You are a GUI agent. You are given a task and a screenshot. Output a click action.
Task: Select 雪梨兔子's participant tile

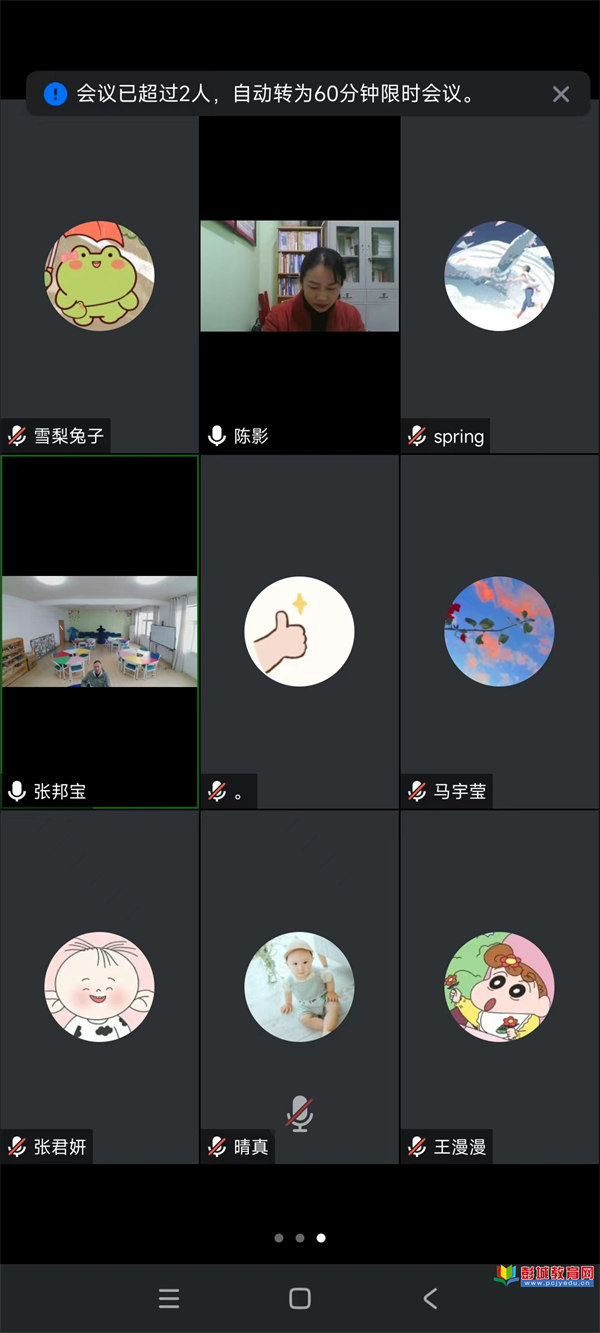[99, 276]
